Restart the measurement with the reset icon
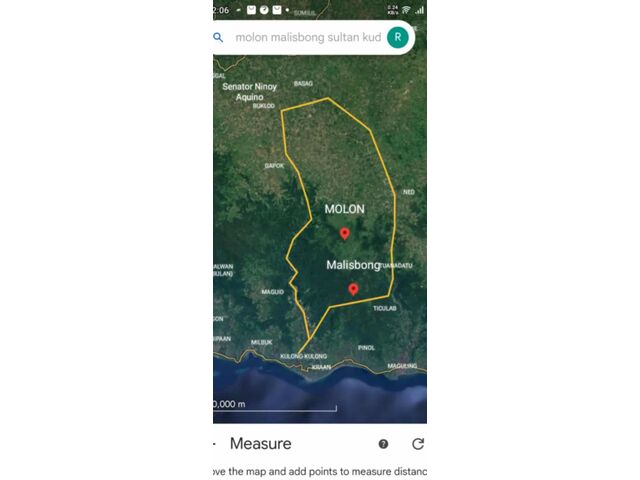The width and height of the screenshot is (640, 480). (418, 444)
